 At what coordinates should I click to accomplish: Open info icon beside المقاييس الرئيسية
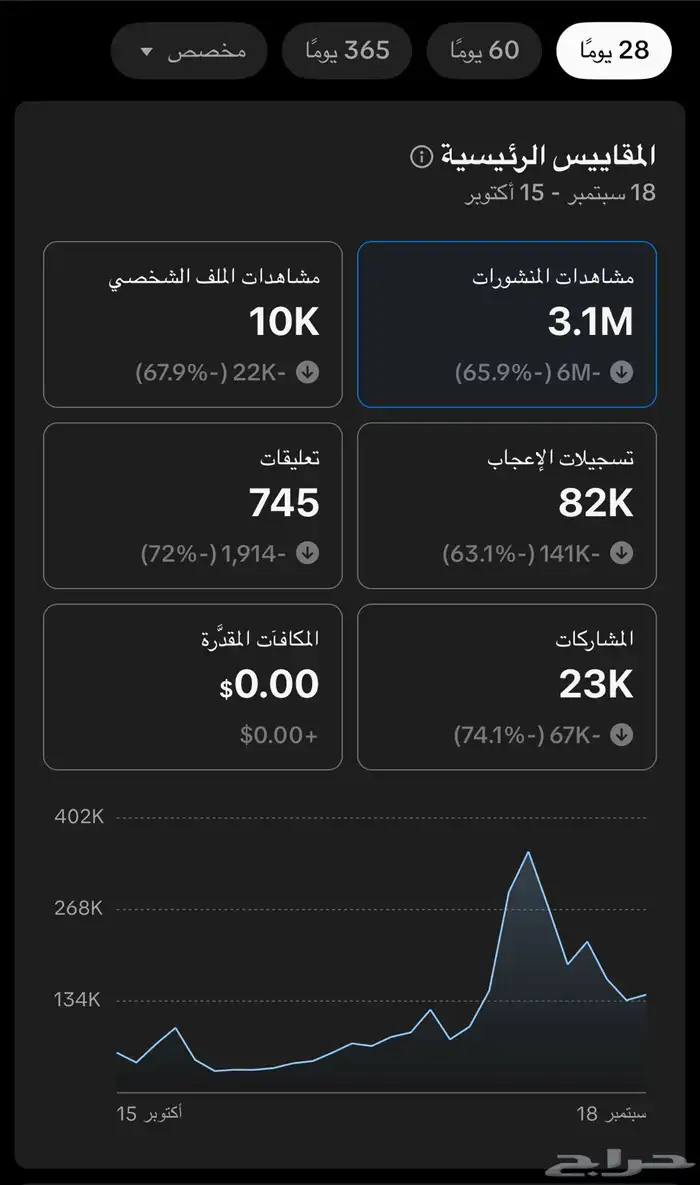pos(421,157)
